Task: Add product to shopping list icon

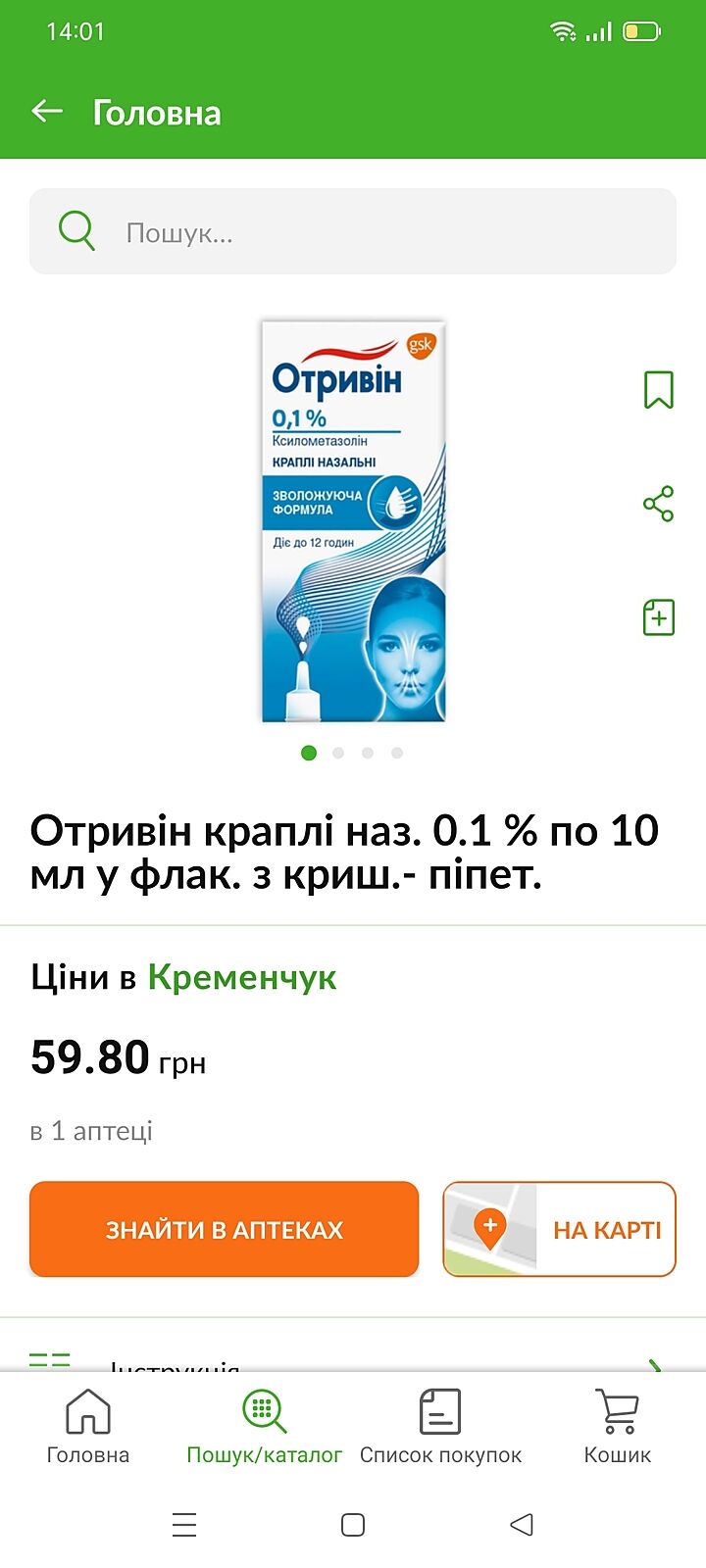Action: point(658,617)
